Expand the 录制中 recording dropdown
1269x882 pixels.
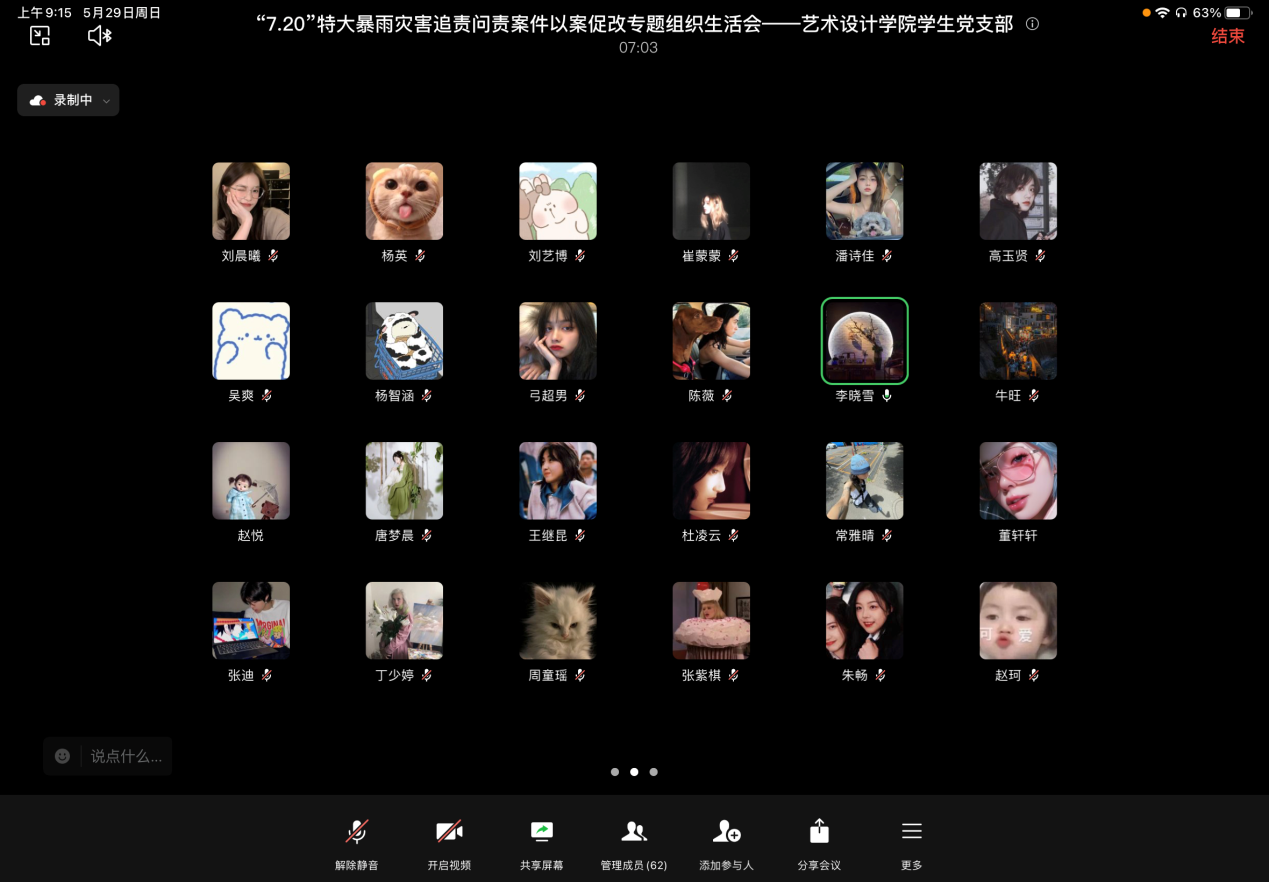pyautogui.click(x=68, y=100)
